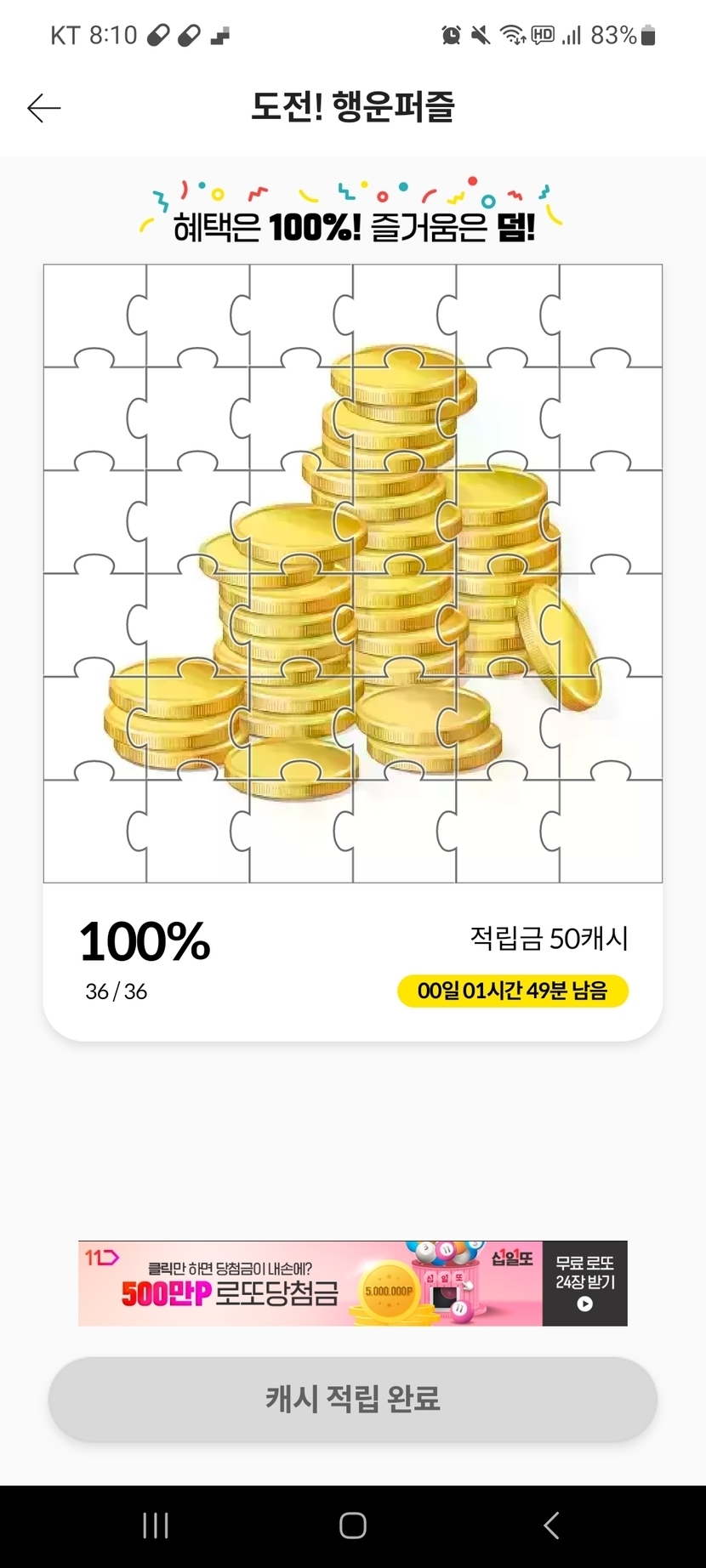The image size is (706, 1568).
Task: Go to the home screen via navigation bar
Action: [353, 1525]
